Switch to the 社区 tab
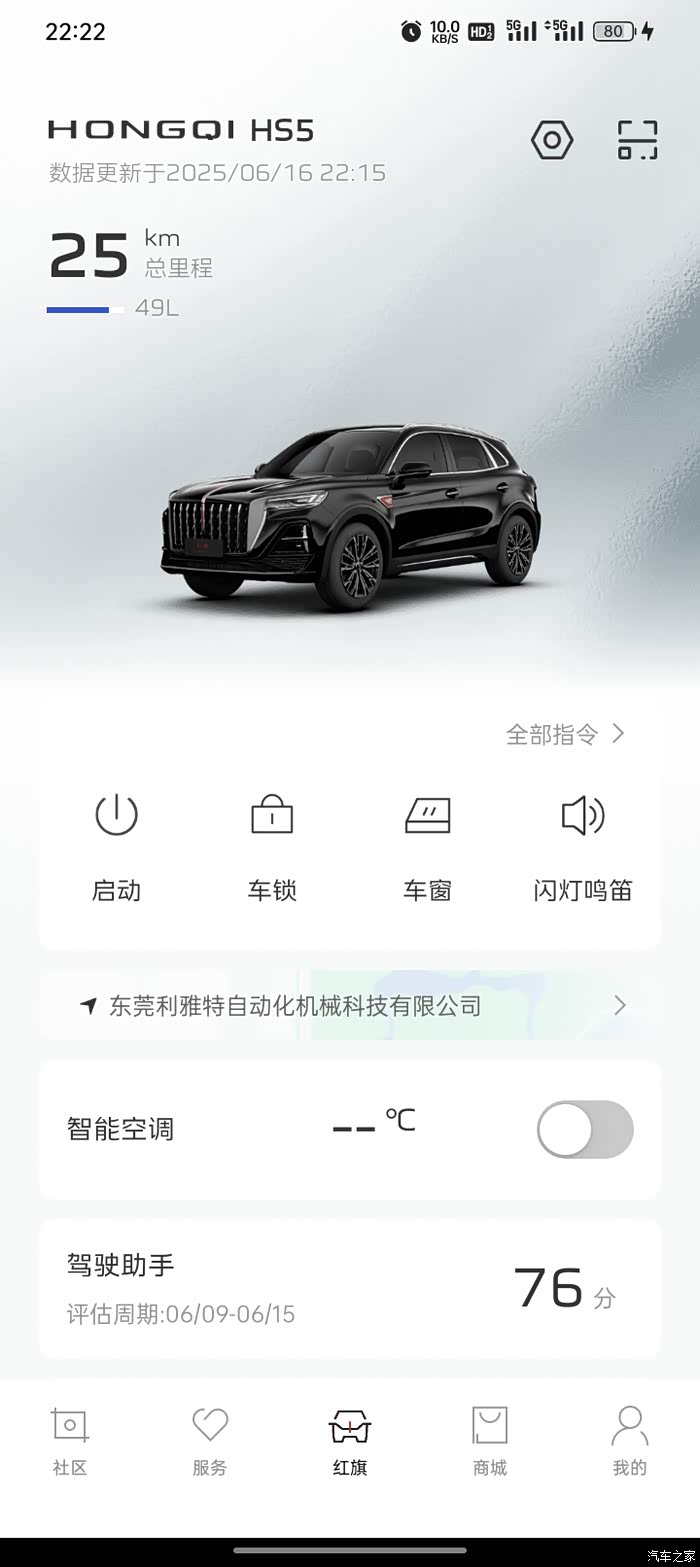The width and height of the screenshot is (700, 1567). pos(70,1441)
